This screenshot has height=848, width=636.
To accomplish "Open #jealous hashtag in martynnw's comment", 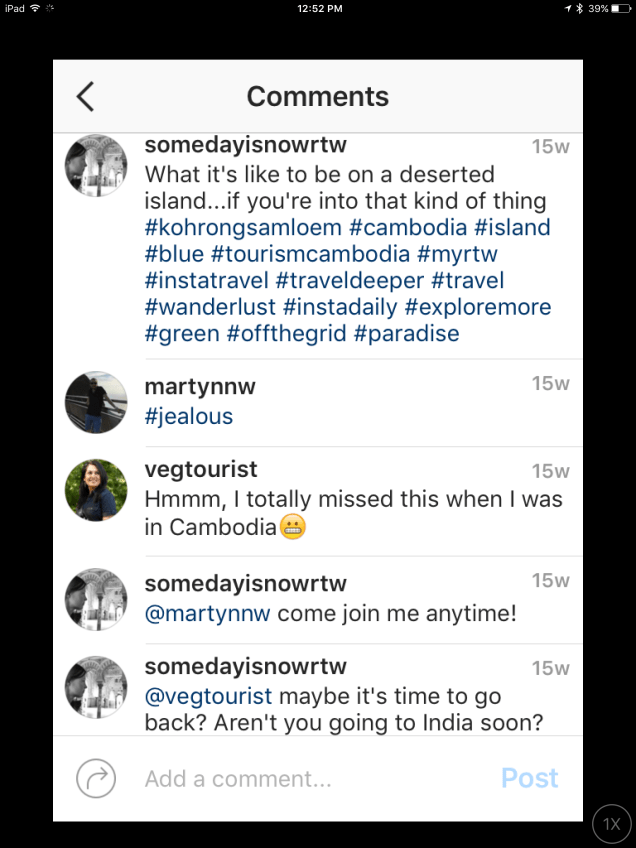I will click(188, 416).
